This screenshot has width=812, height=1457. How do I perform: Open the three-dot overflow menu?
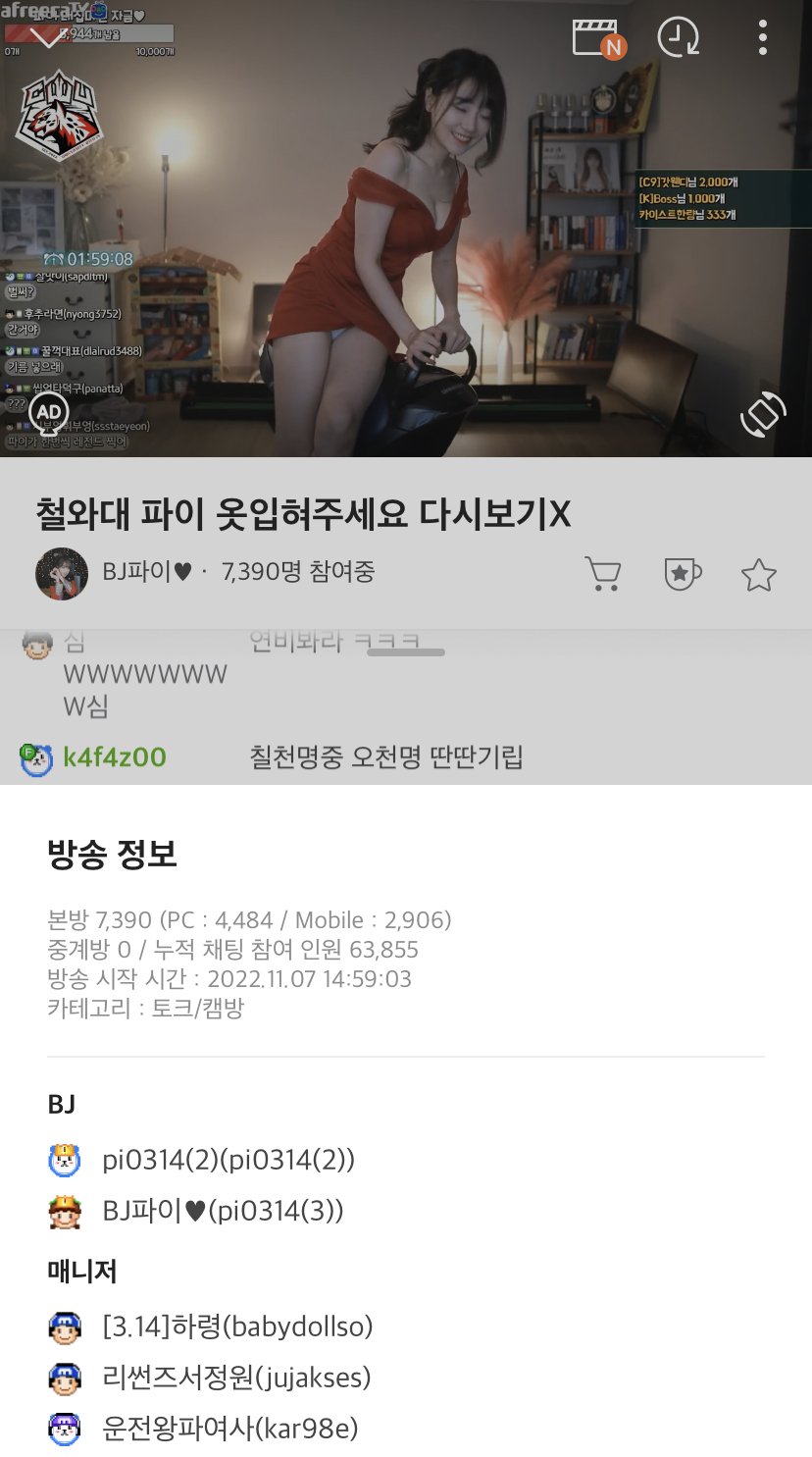[x=762, y=38]
